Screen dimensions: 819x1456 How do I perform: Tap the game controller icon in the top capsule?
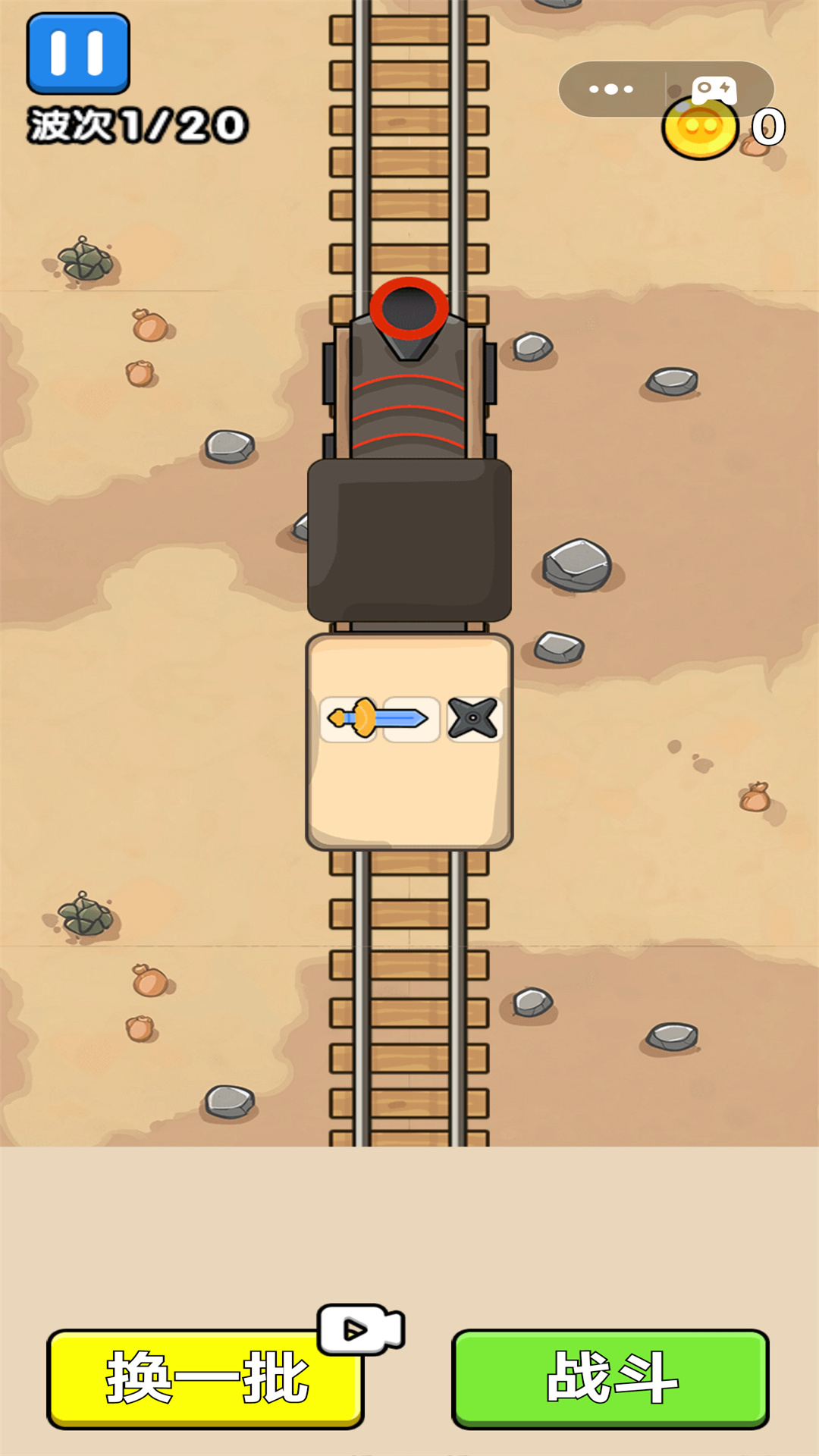(x=714, y=90)
